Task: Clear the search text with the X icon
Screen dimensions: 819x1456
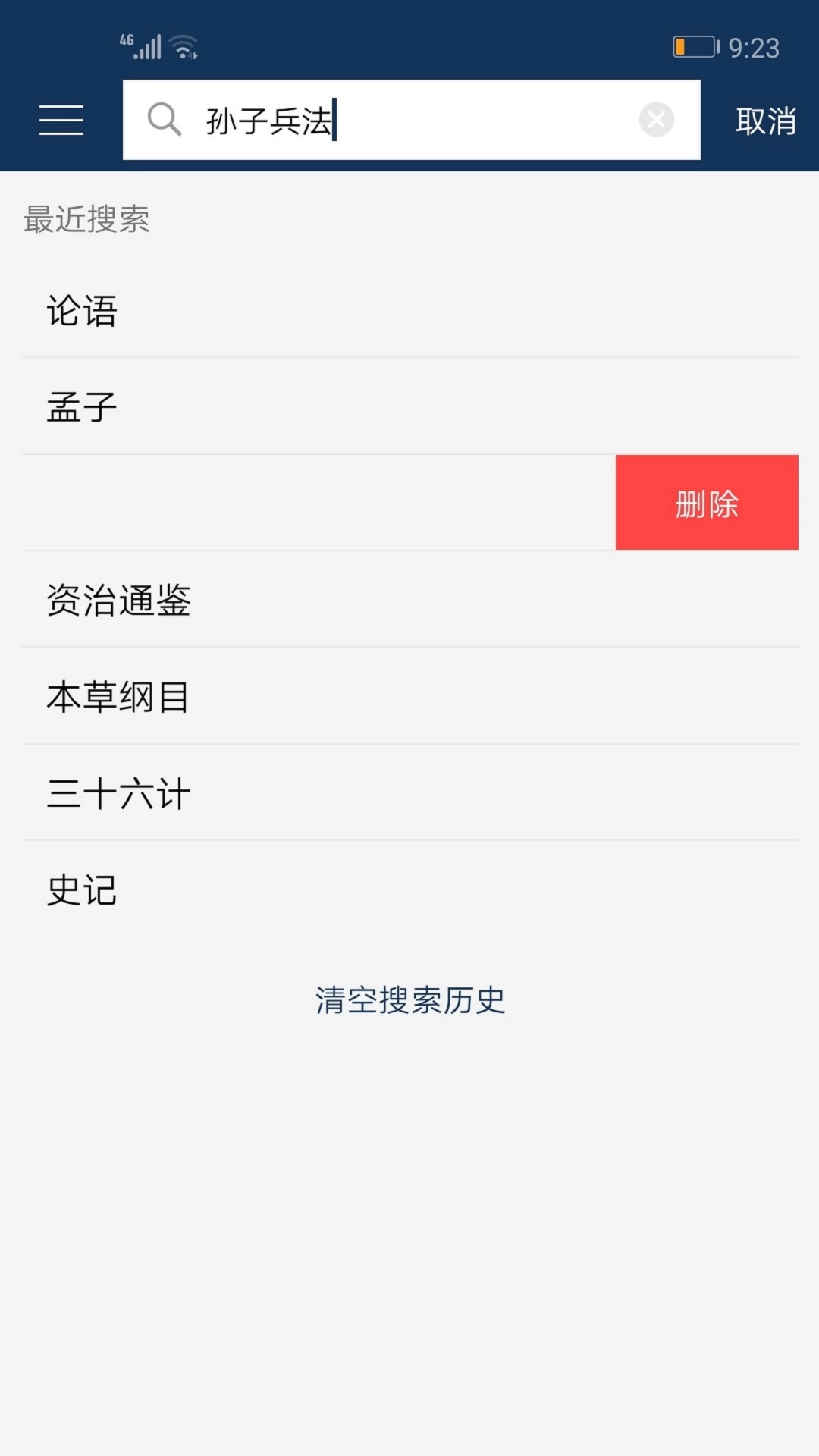Action: point(657,120)
